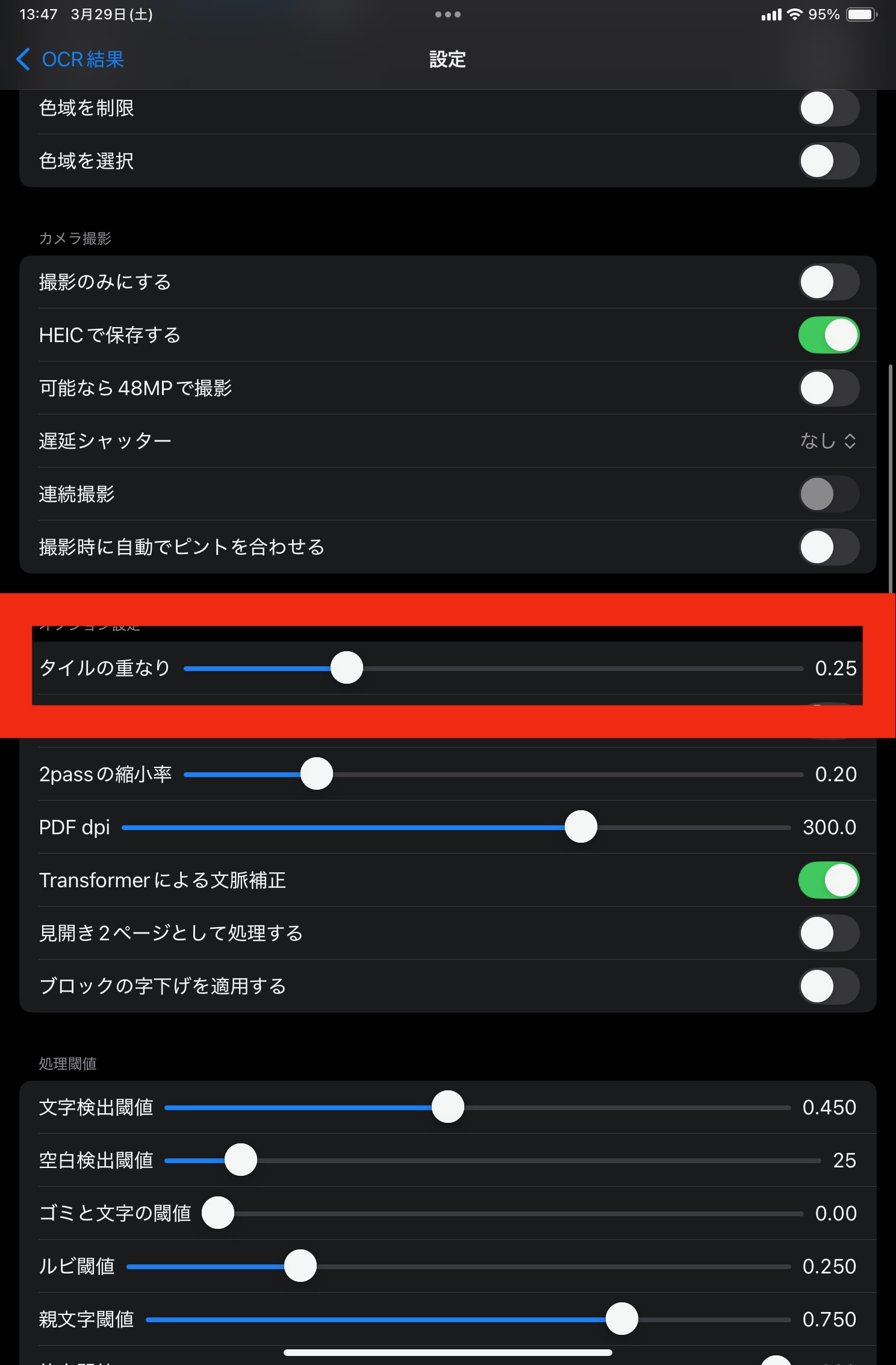Open the 遅延シャッター picker
The height and width of the screenshot is (1365, 896).
829,441
